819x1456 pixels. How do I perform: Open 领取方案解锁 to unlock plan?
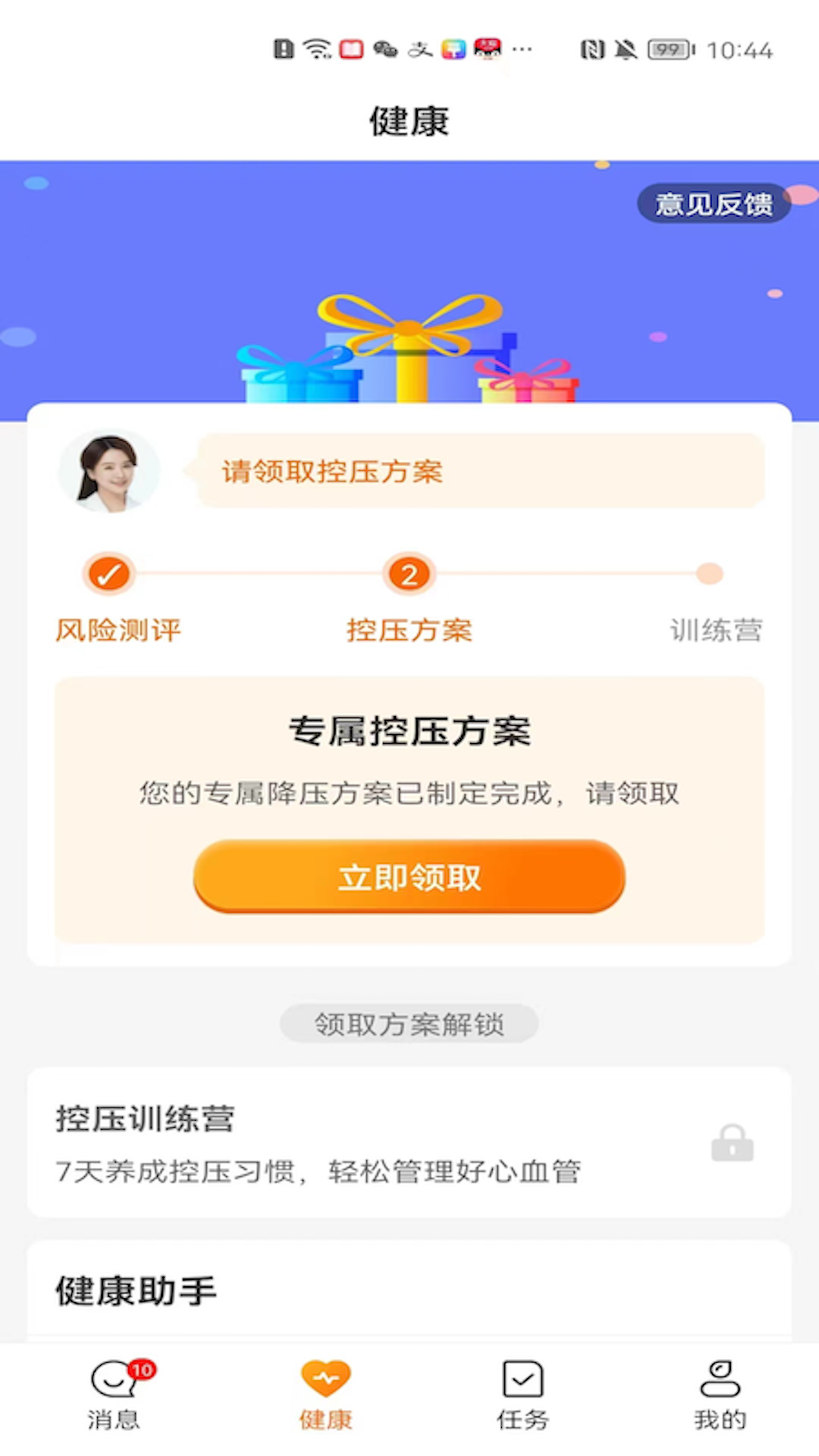[x=409, y=1023]
